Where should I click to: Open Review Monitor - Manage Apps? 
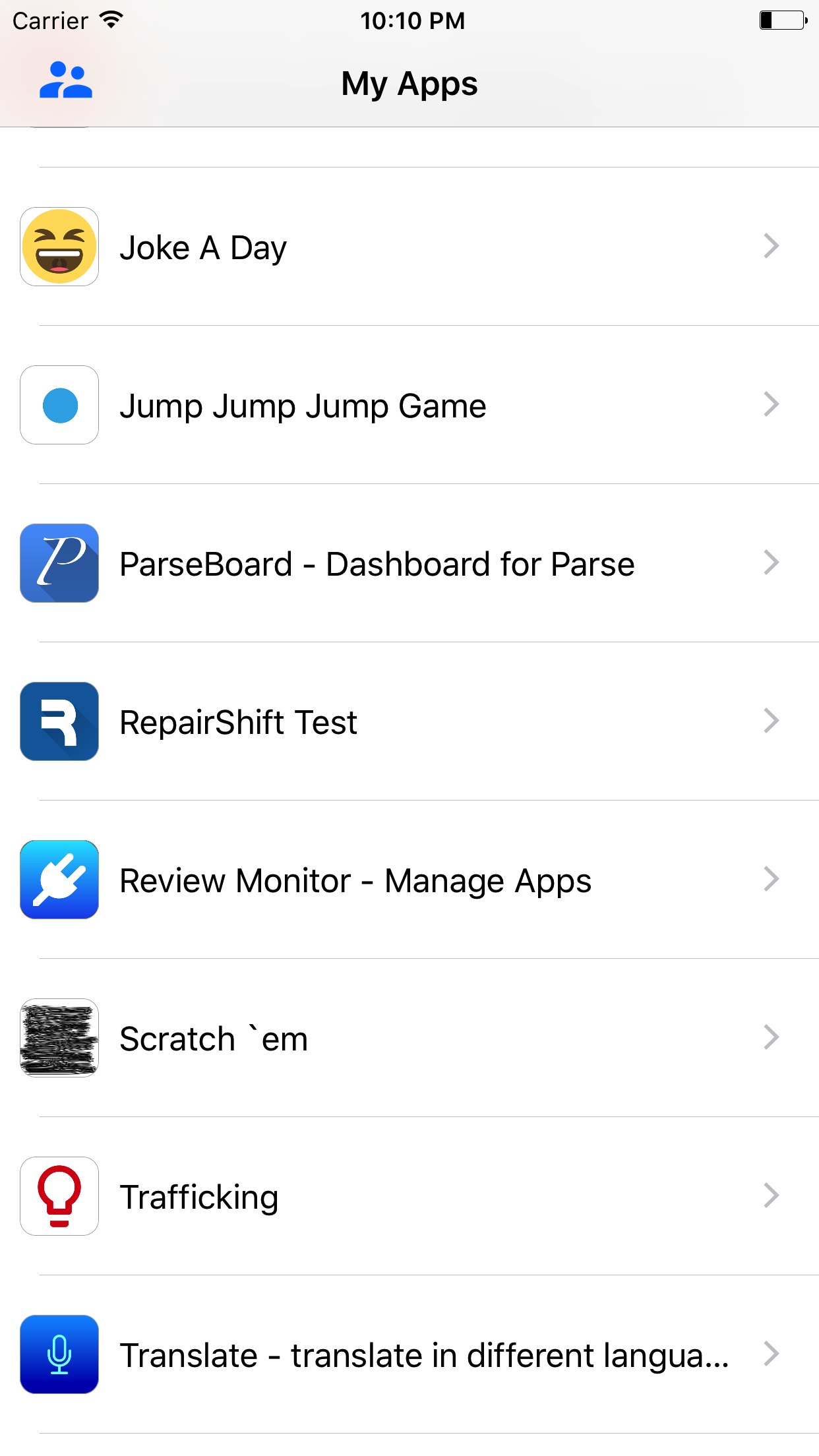click(x=409, y=880)
